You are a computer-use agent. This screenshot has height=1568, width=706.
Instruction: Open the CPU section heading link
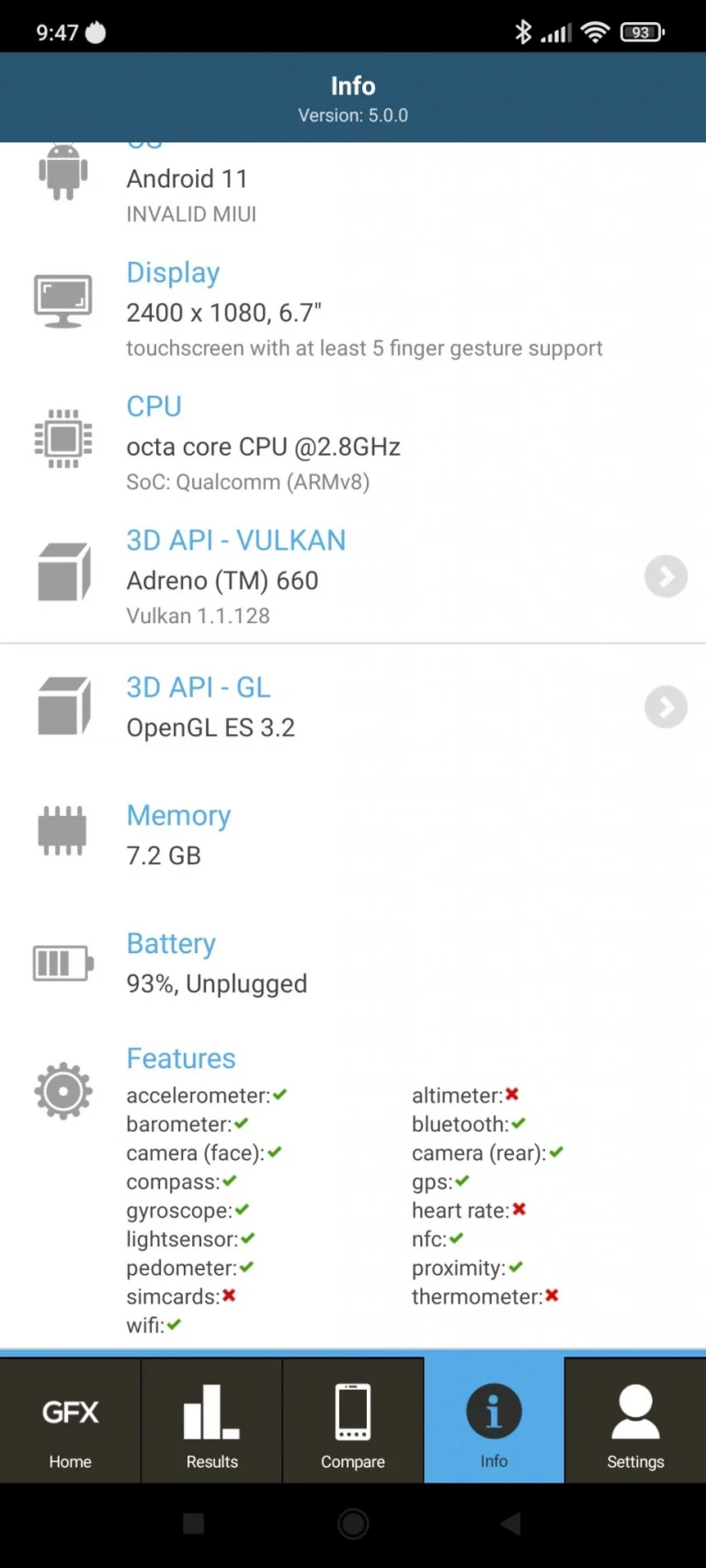154,406
